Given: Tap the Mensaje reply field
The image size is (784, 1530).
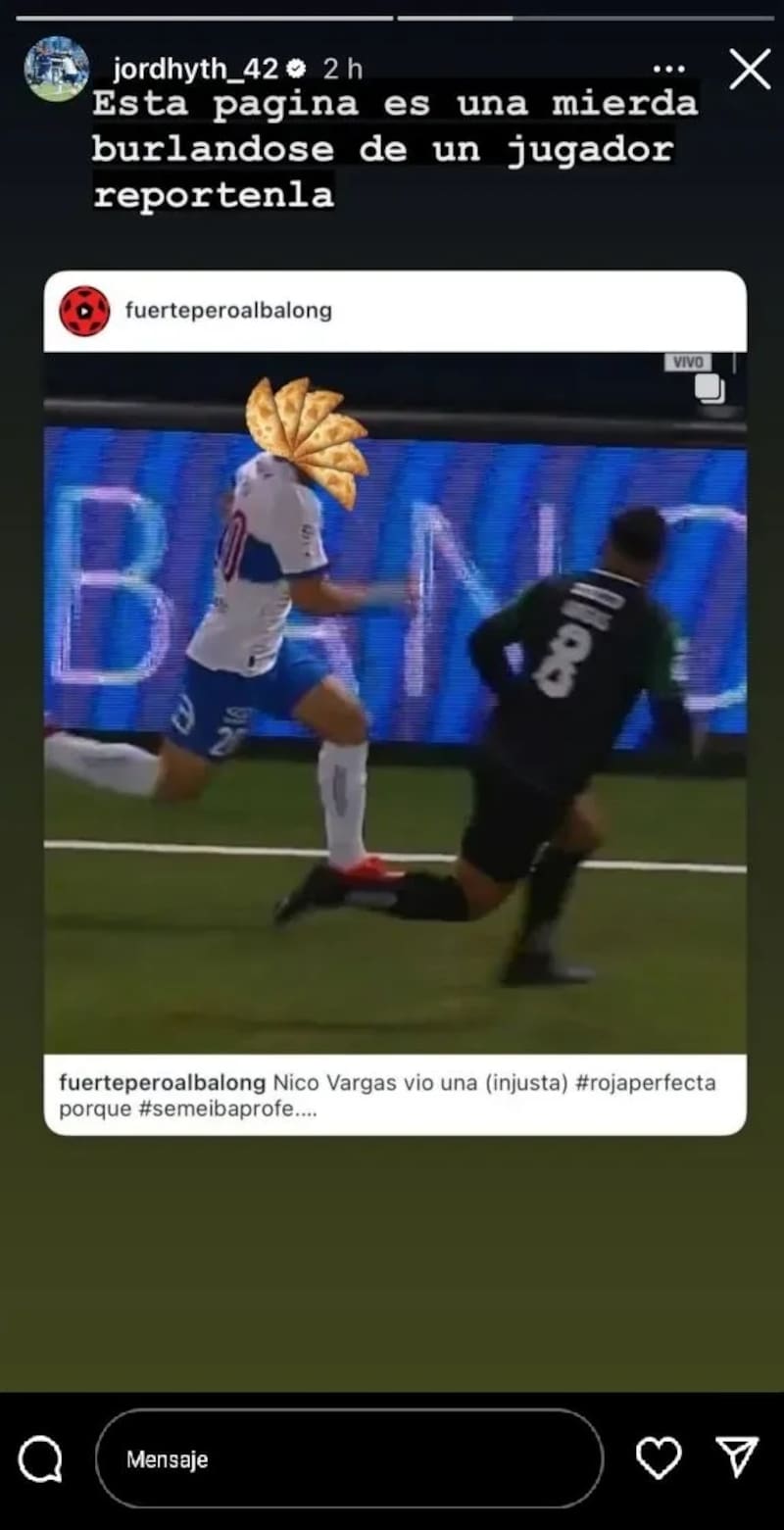Looking at the screenshot, I should tap(349, 1458).
